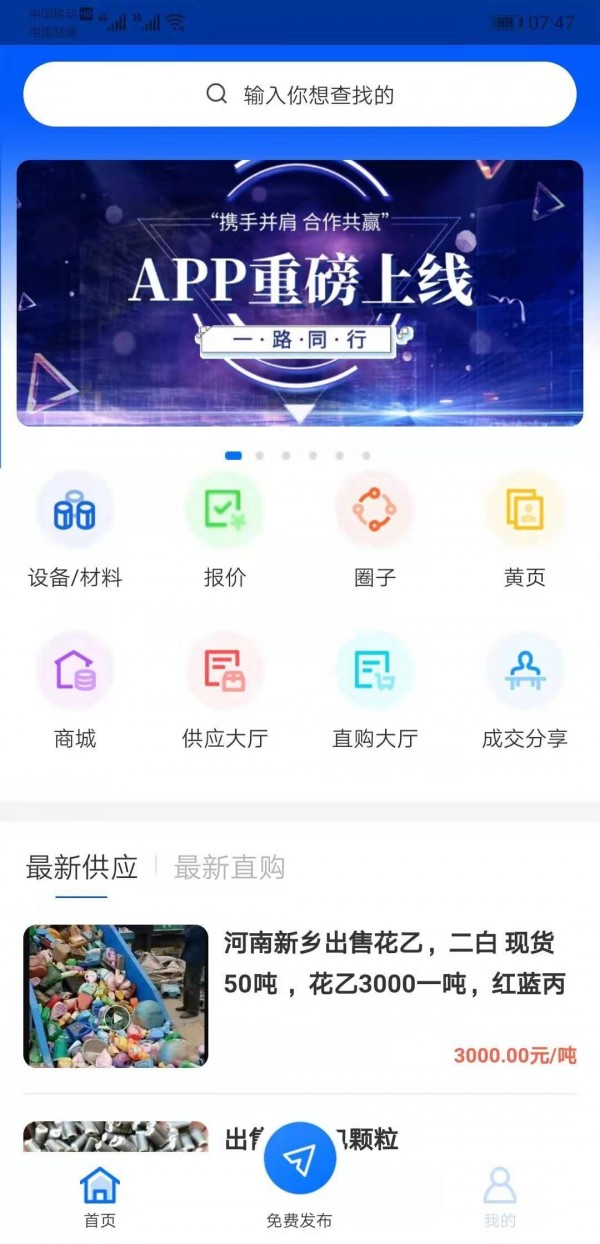Tap the search box 输入你想查找的
This screenshot has width=600, height=1244.
coord(300,95)
